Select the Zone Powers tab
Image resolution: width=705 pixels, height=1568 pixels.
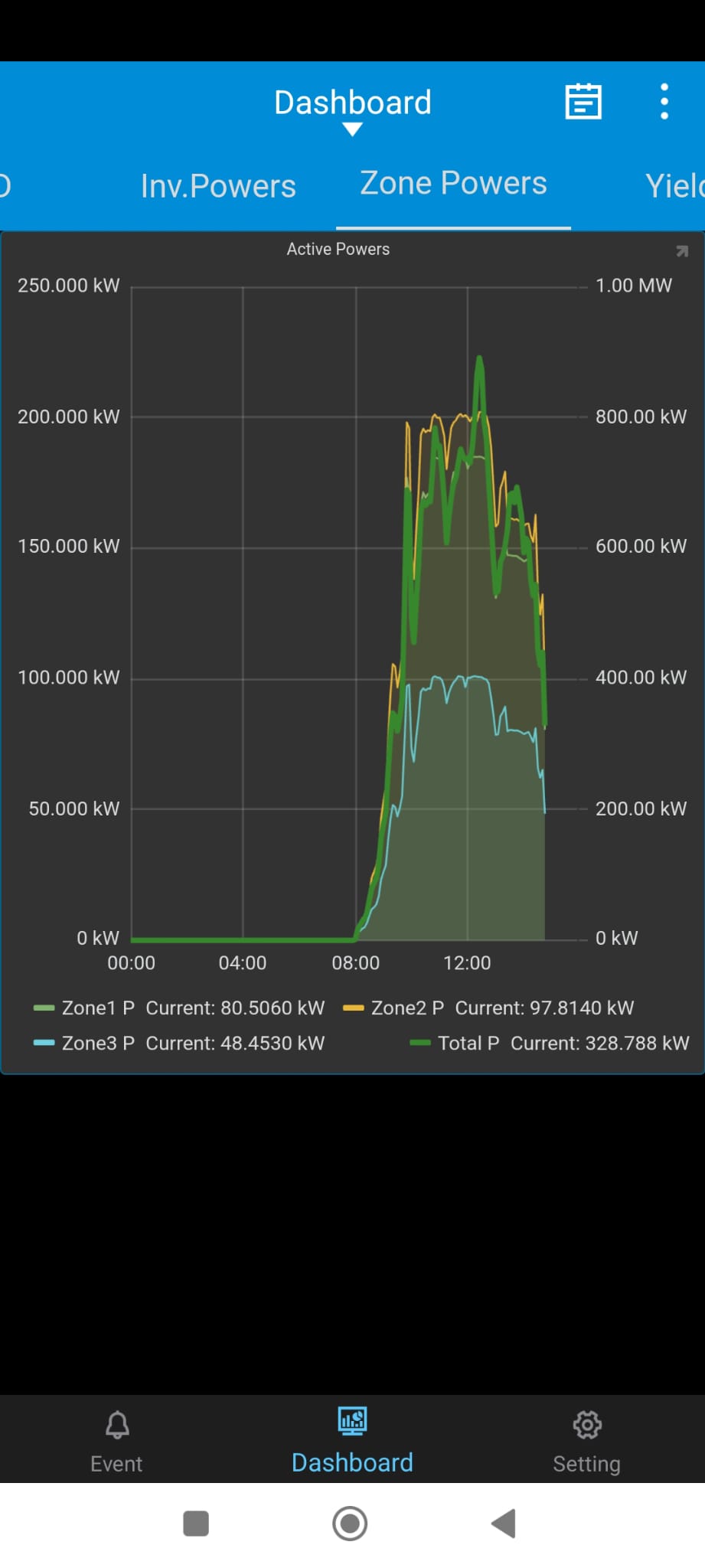(453, 184)
